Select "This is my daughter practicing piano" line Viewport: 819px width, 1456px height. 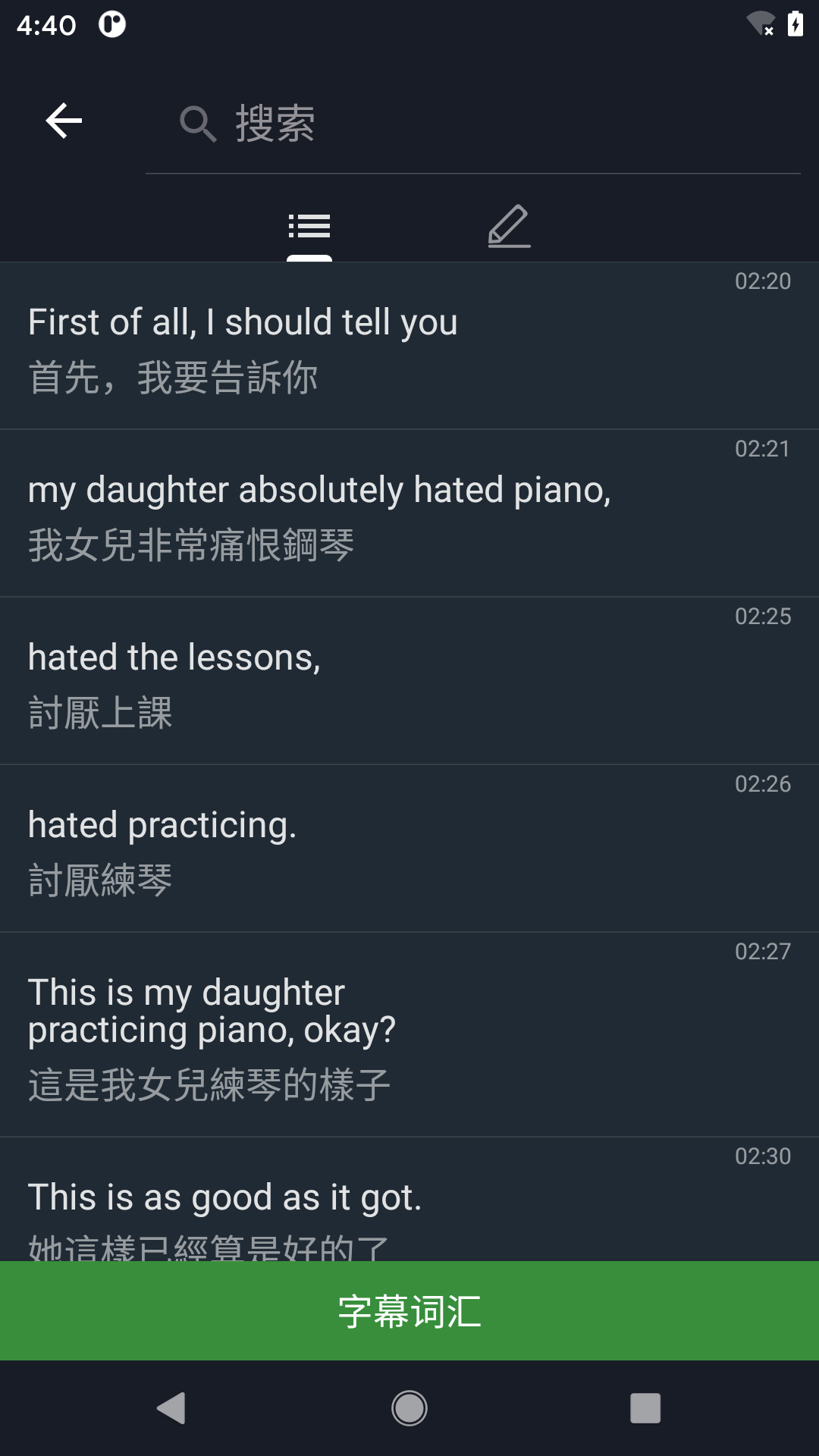[409, 1035]
